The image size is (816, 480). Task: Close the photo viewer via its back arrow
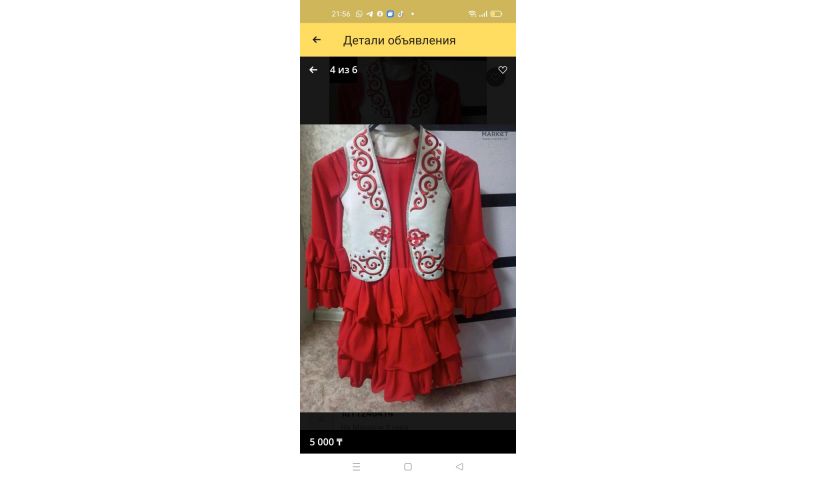click(x=313, y=70)
